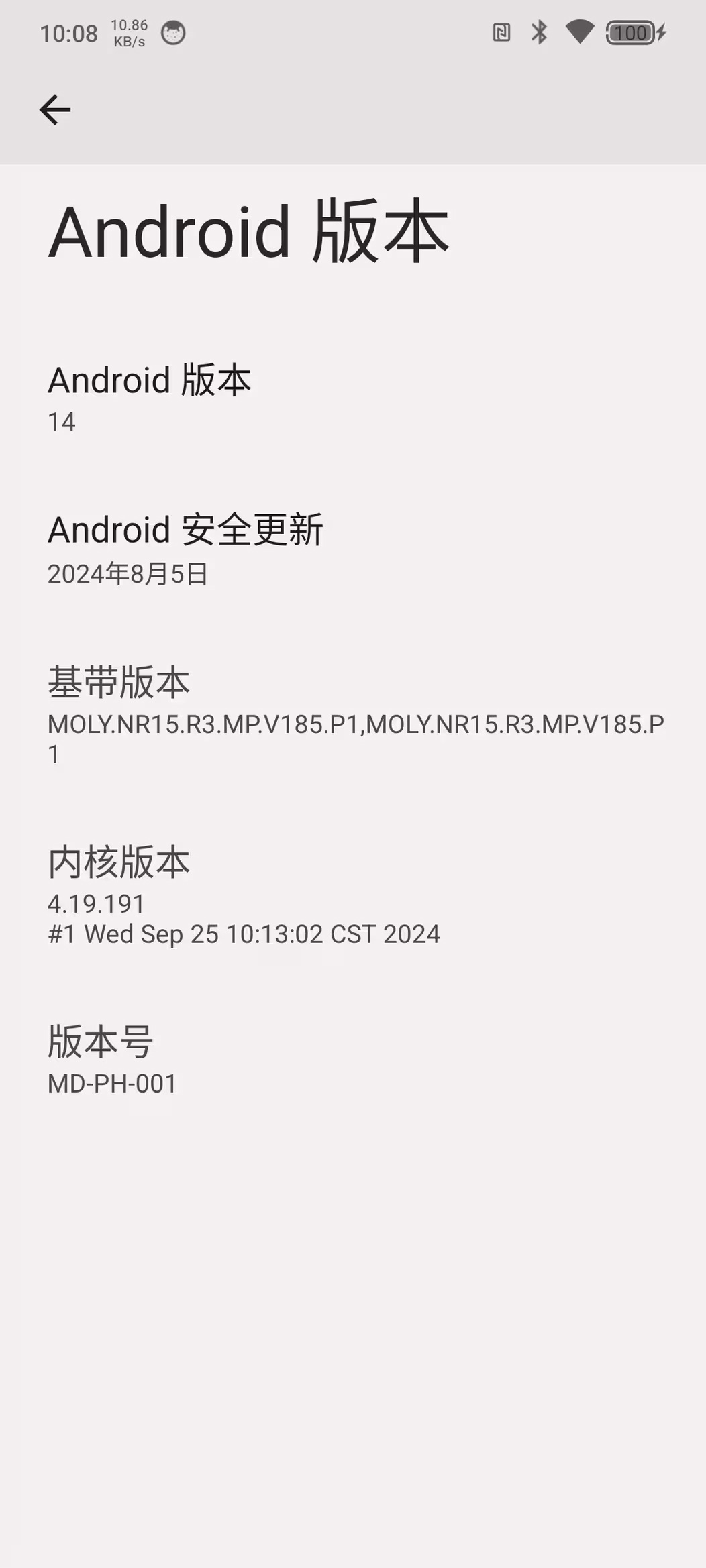The image size is (706, 1568).
Task: Tap the 基带版本 row
Action: point(353,714)
